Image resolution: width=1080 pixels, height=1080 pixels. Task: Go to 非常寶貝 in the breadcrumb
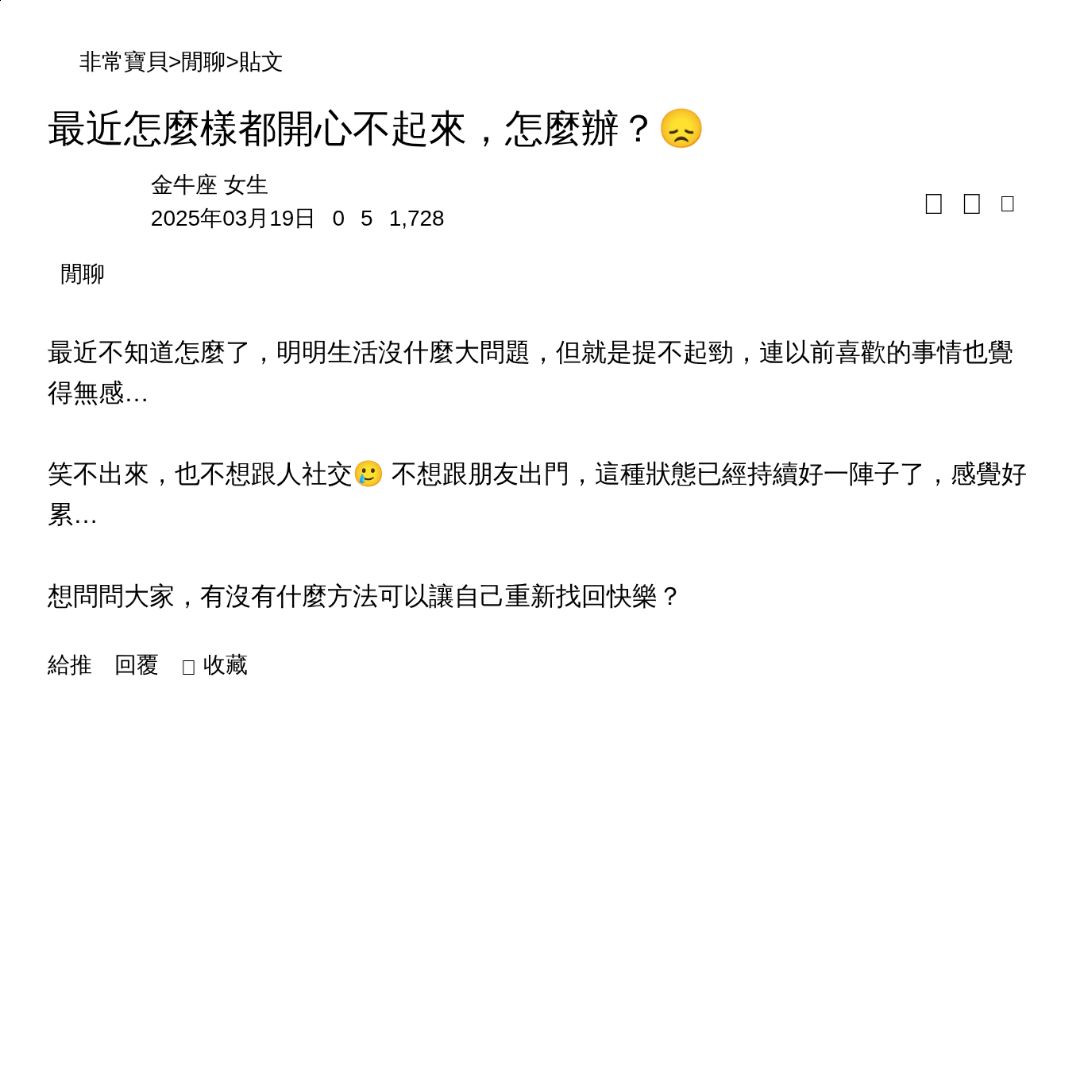[x=123, y=62]
